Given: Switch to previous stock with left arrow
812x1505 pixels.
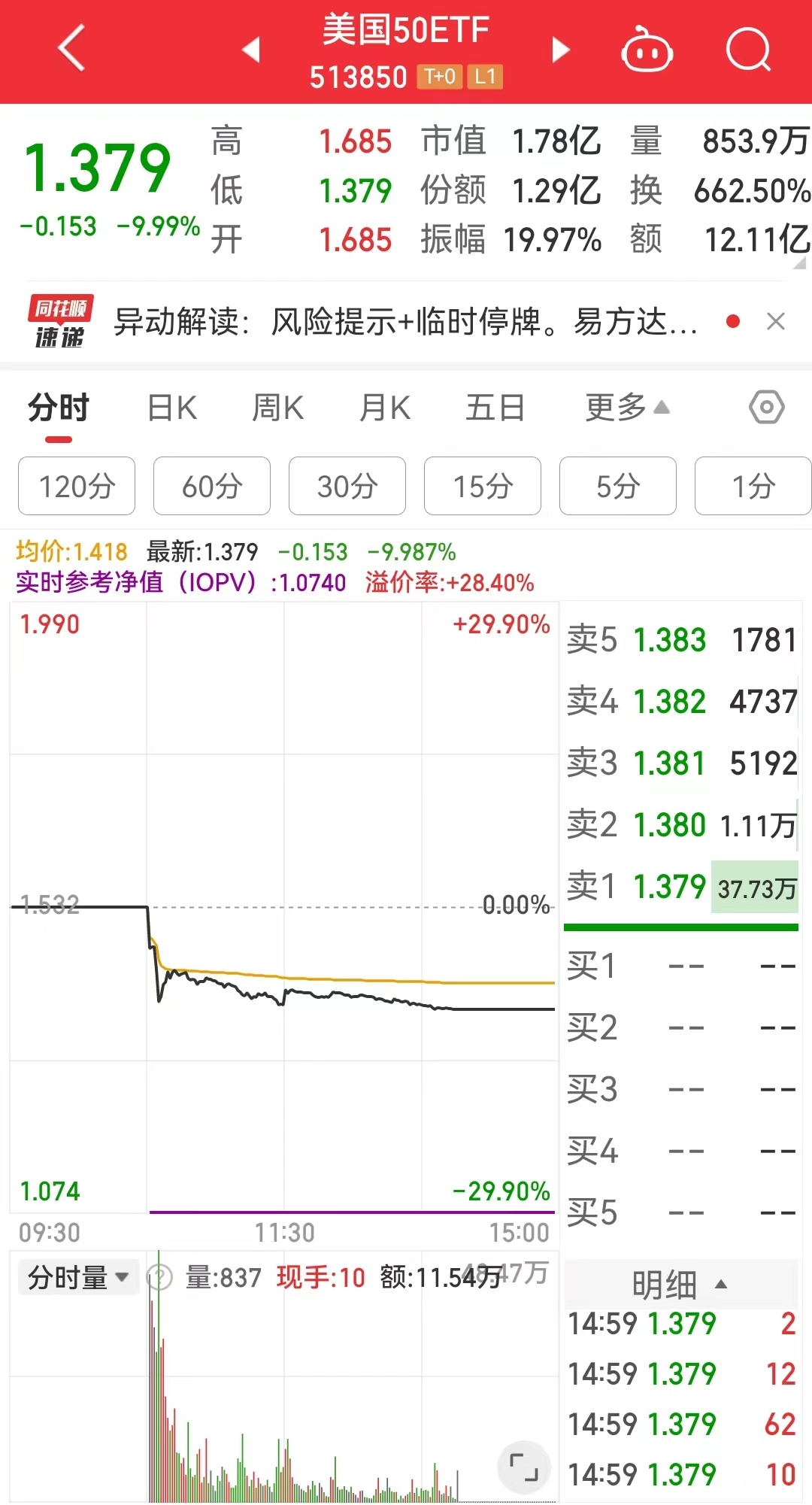Looking at the screenshot, I should click(251, 50).
